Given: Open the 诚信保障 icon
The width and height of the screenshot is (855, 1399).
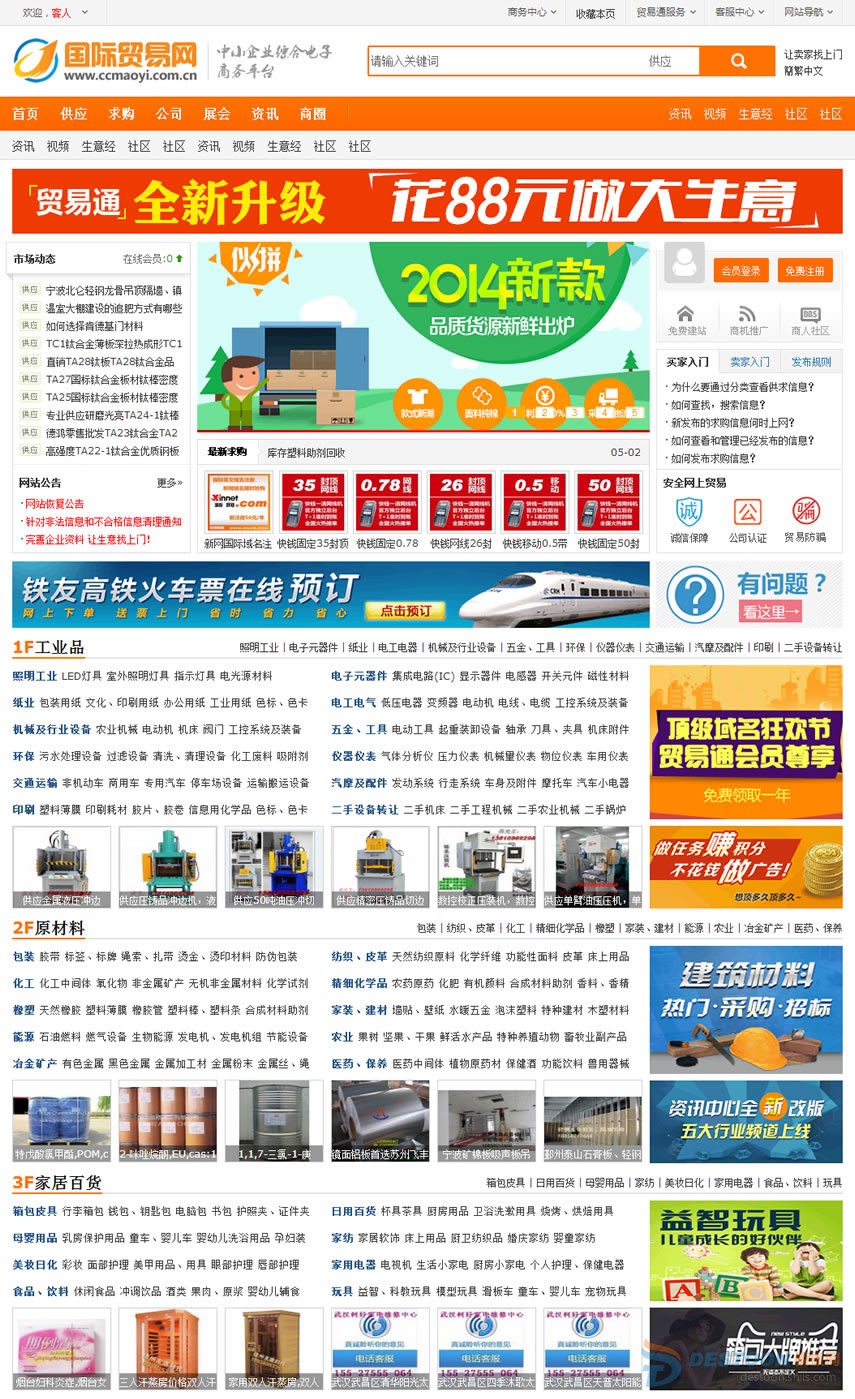Looking at the screenshot, I should click(689, 520).
